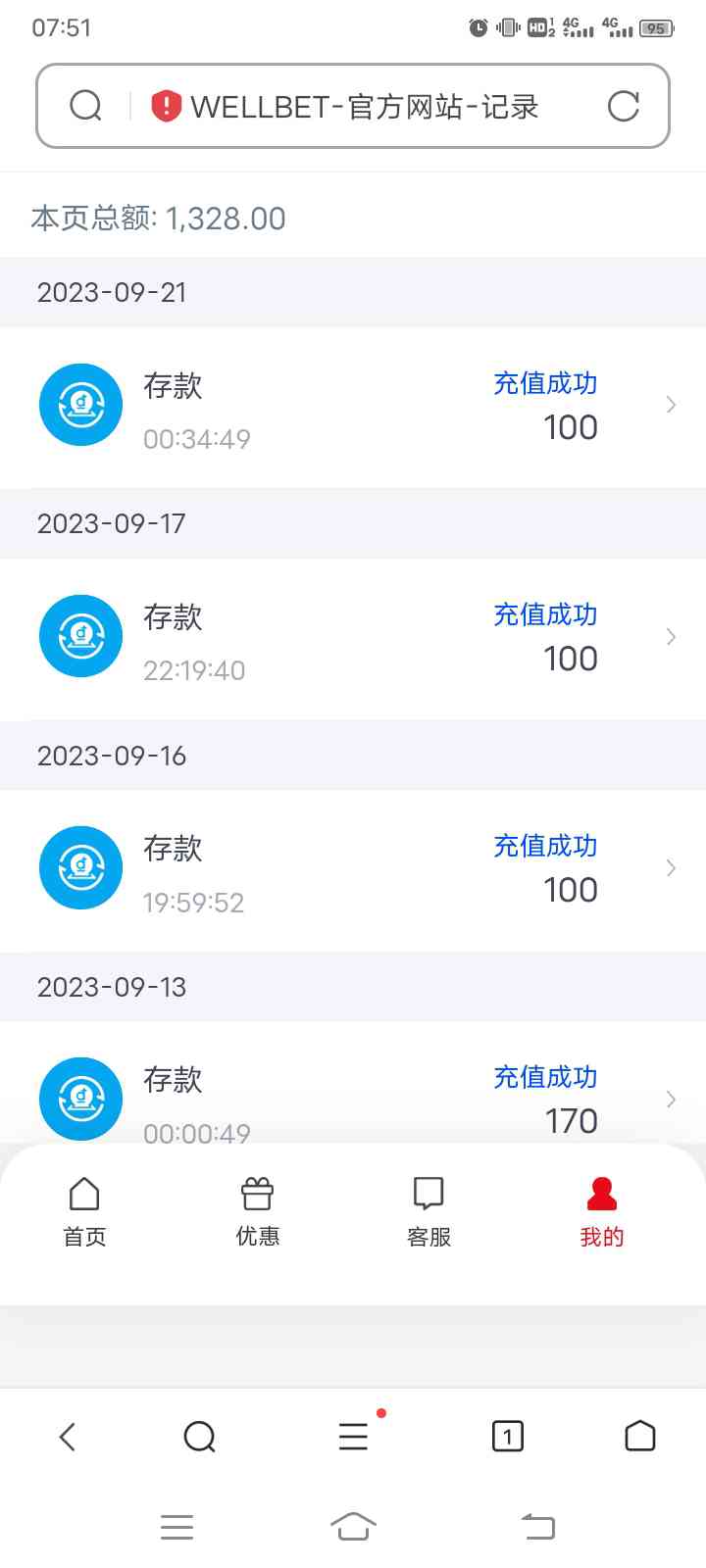Open the 客服 tab

(x=429, y=1212)
